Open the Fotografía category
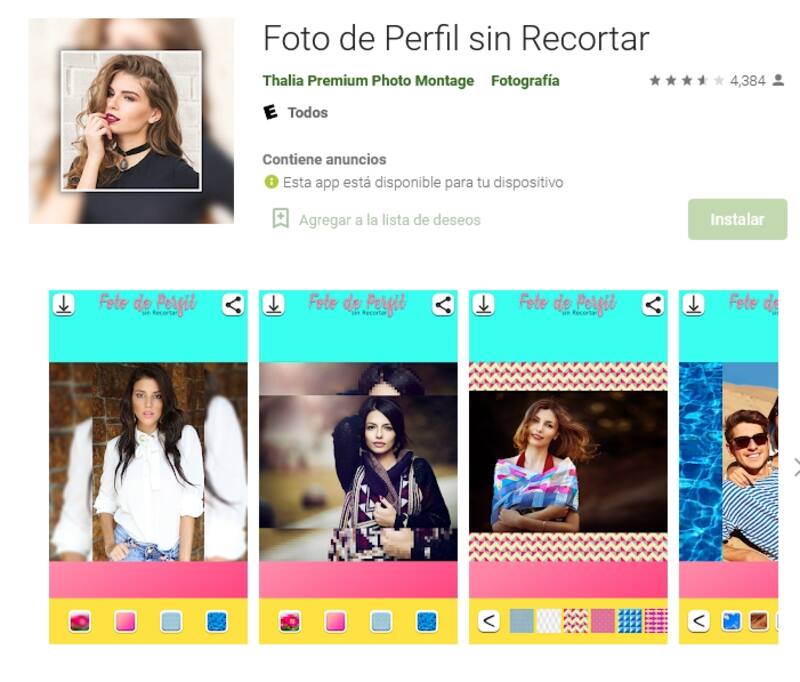Viewport: 800px width, 682px height. tap(525, 81)
